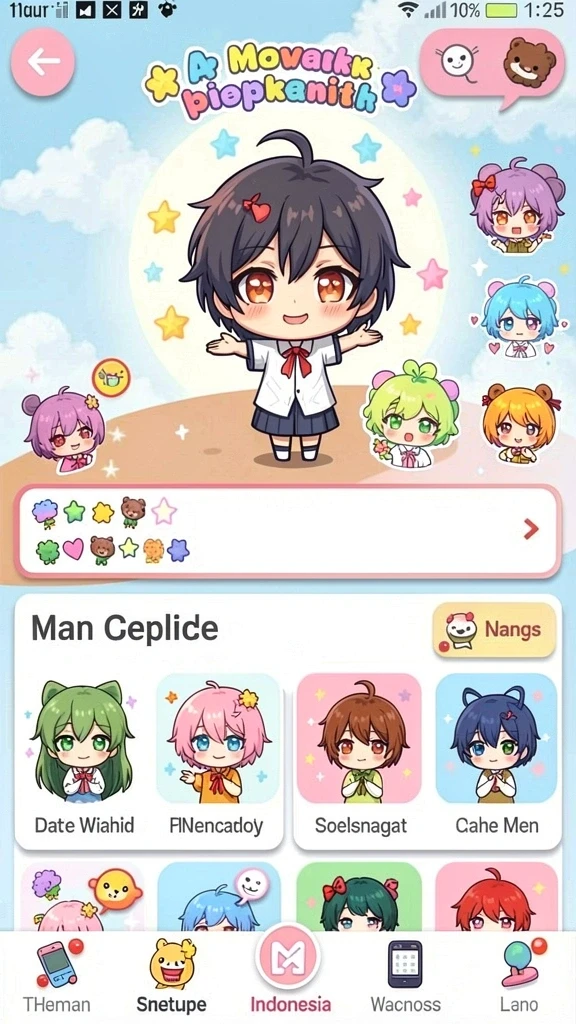576x1024 pixels.
Task: Select the FlNencadoy pink-haired character
Action: (219, 756)
